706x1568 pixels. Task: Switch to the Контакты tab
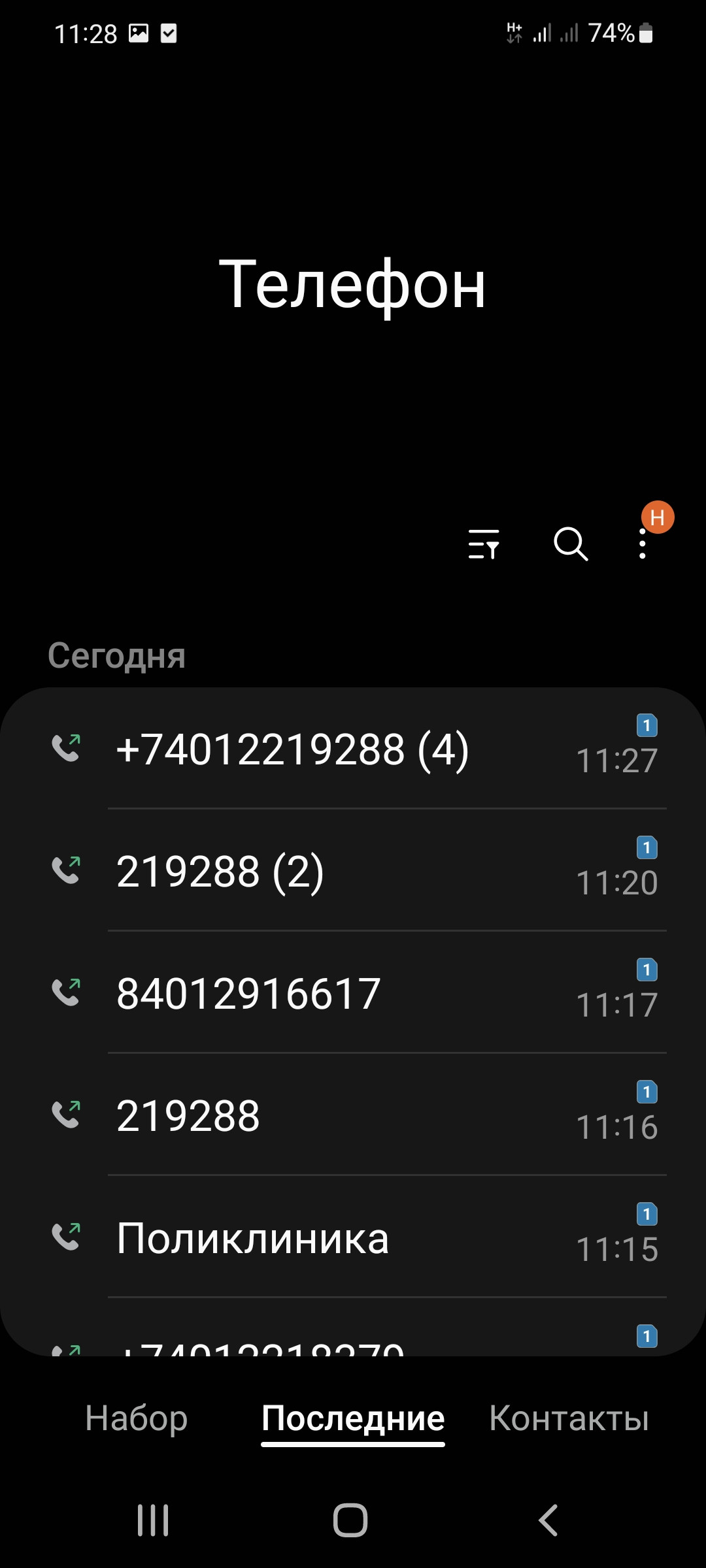coord(569,1418)
